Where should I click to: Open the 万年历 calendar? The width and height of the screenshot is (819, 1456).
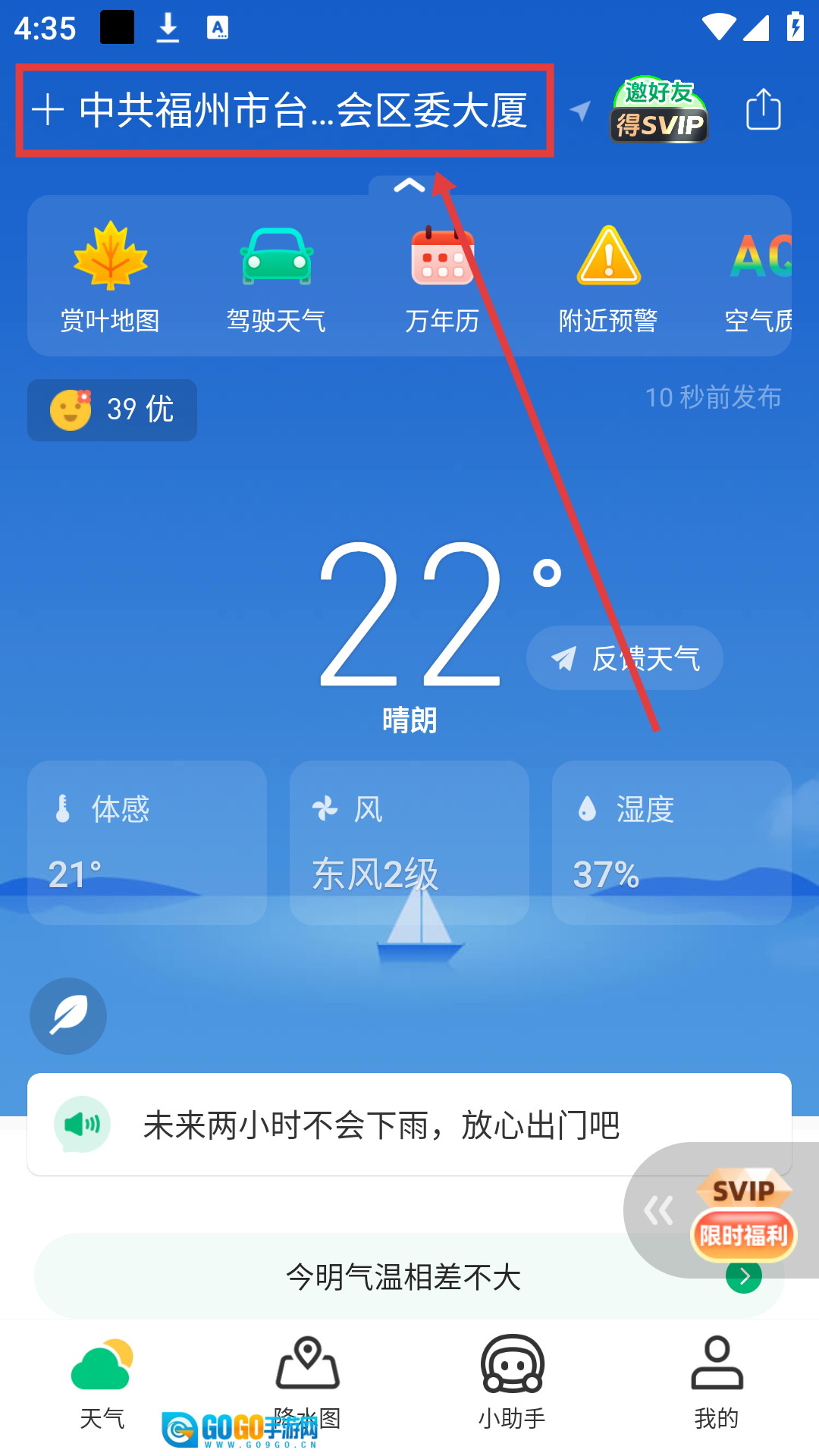(442, 278)
